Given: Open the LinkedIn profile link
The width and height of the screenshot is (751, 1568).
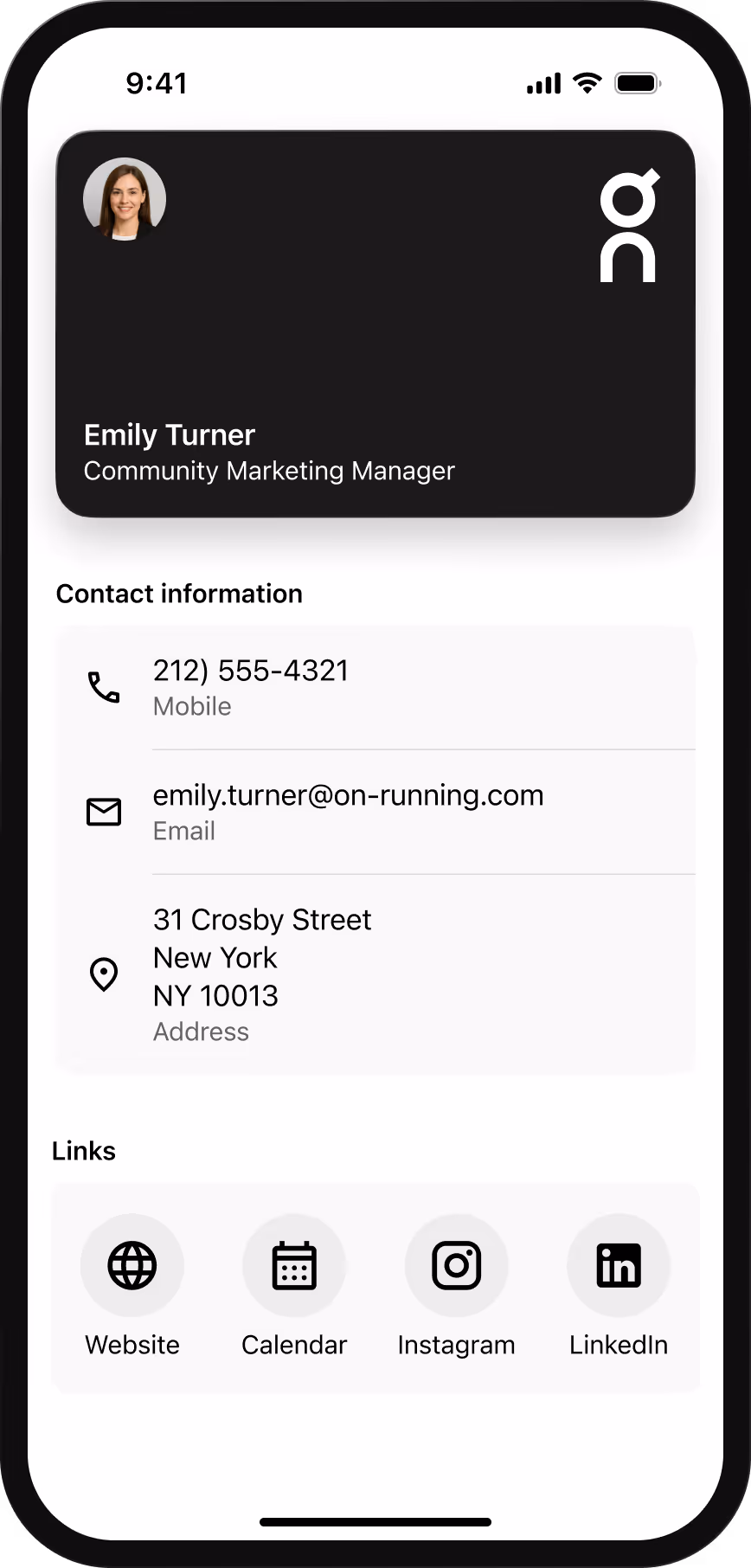Looking at the screenshot, I should (619, 1266).
